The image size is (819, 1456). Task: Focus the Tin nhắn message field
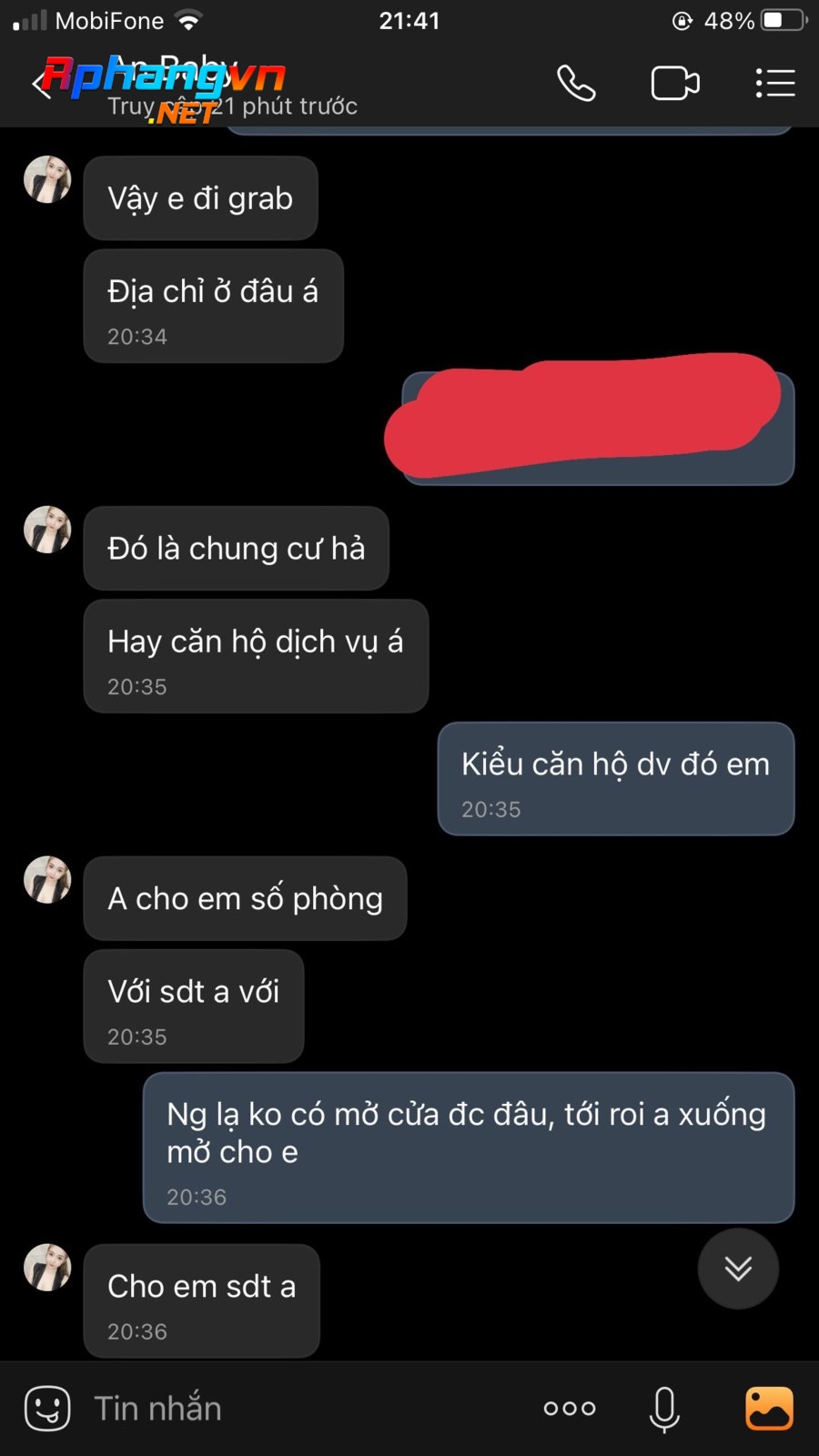coord(300,1409)
